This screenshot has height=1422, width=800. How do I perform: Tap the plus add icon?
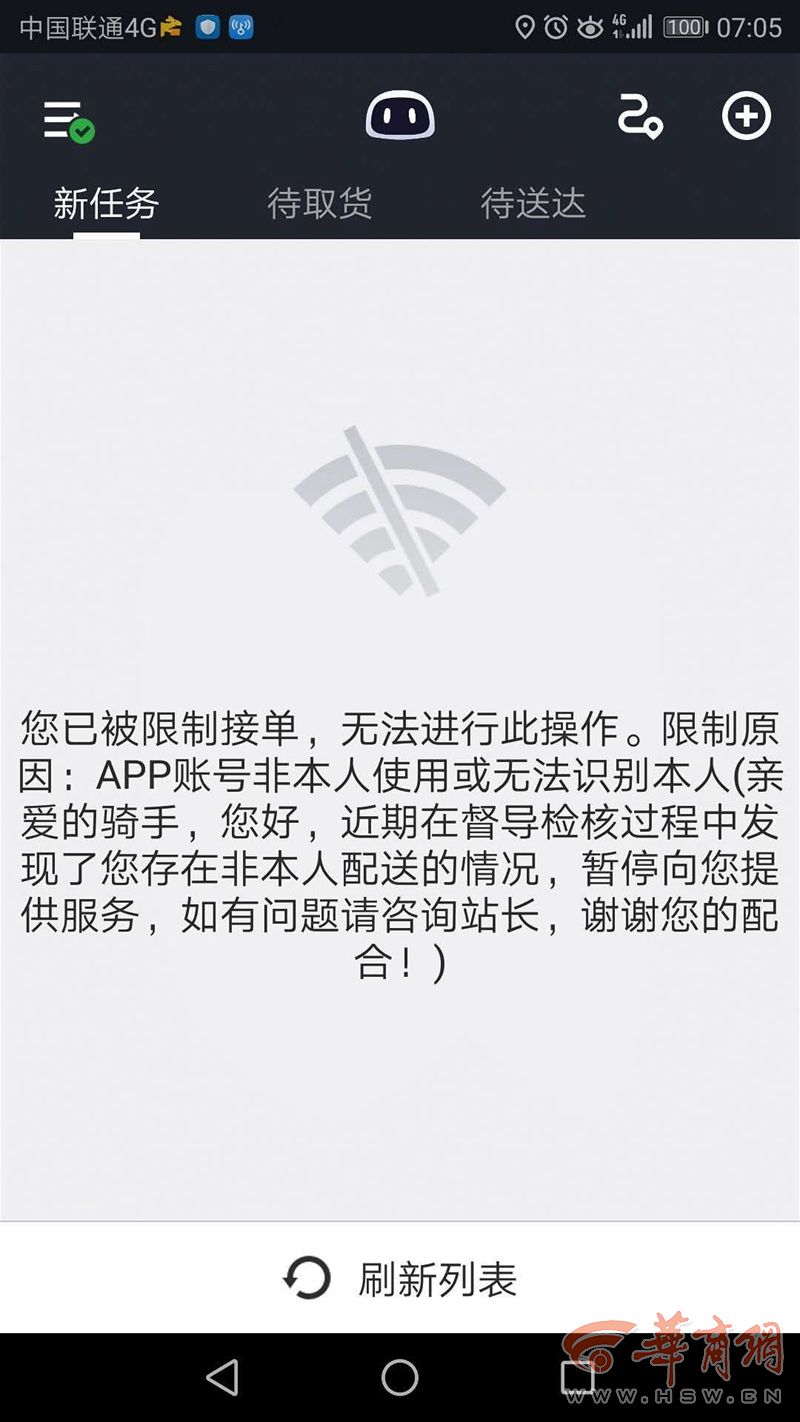(x=747, y=117)
